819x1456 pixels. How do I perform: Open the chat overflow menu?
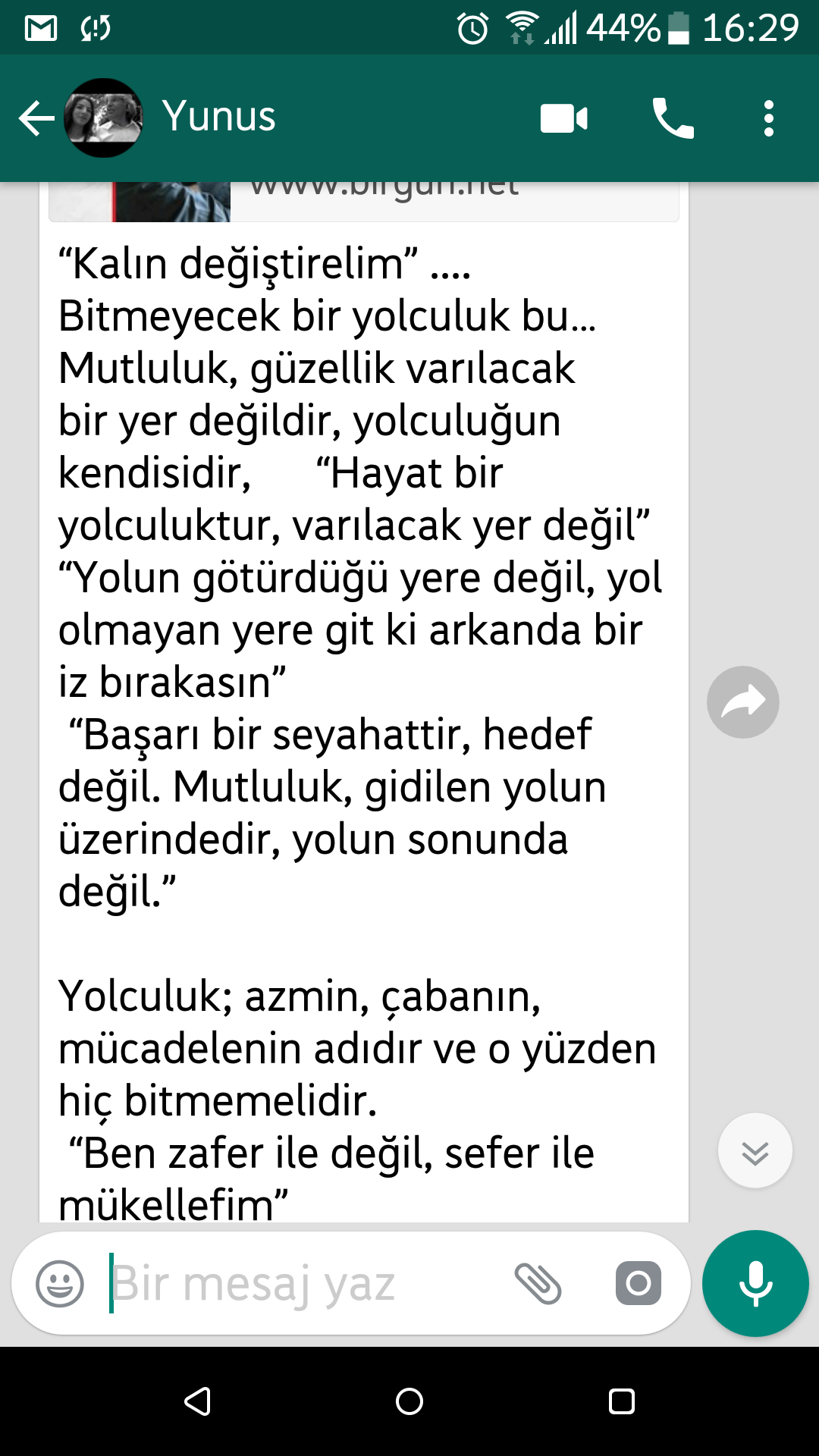tap(769, 118)
